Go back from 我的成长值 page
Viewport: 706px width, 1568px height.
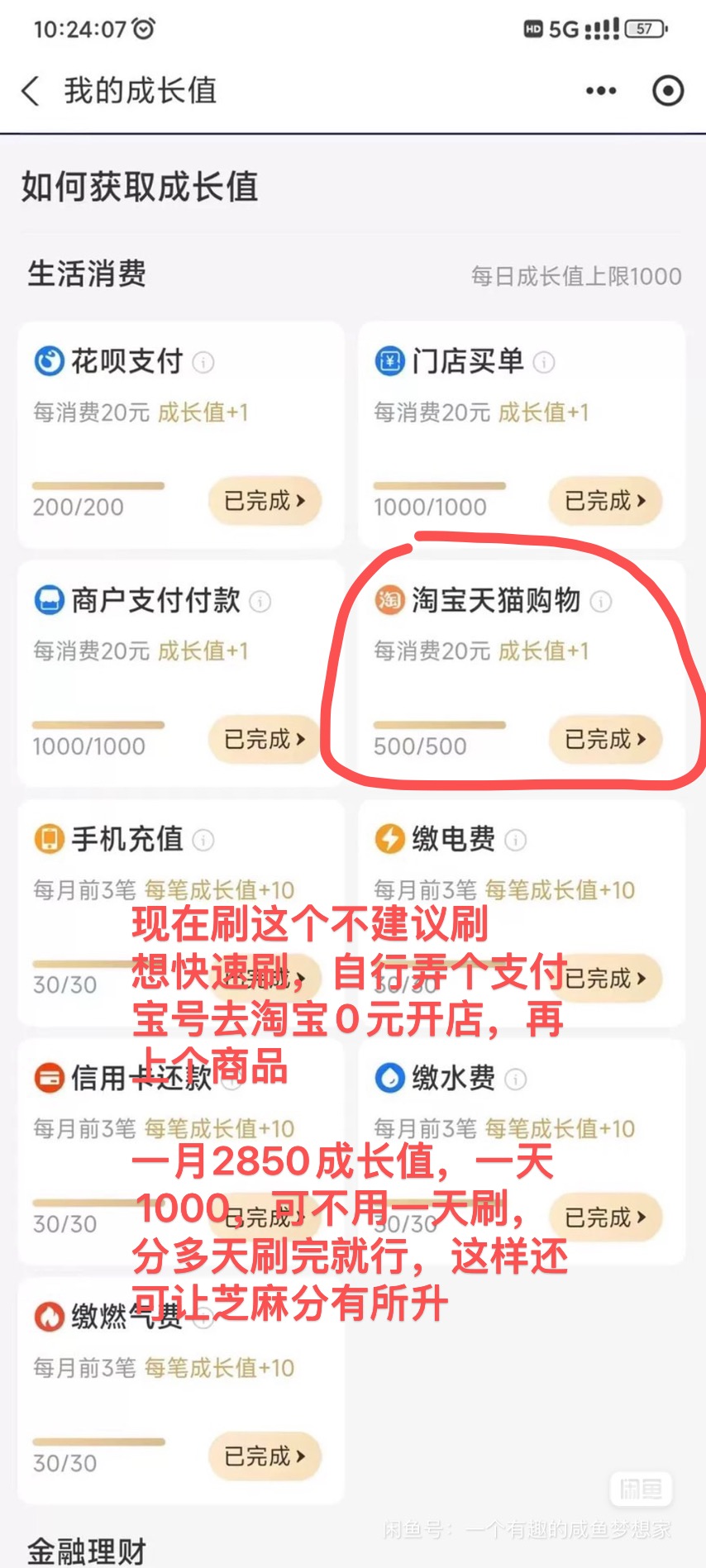point(31,91)
